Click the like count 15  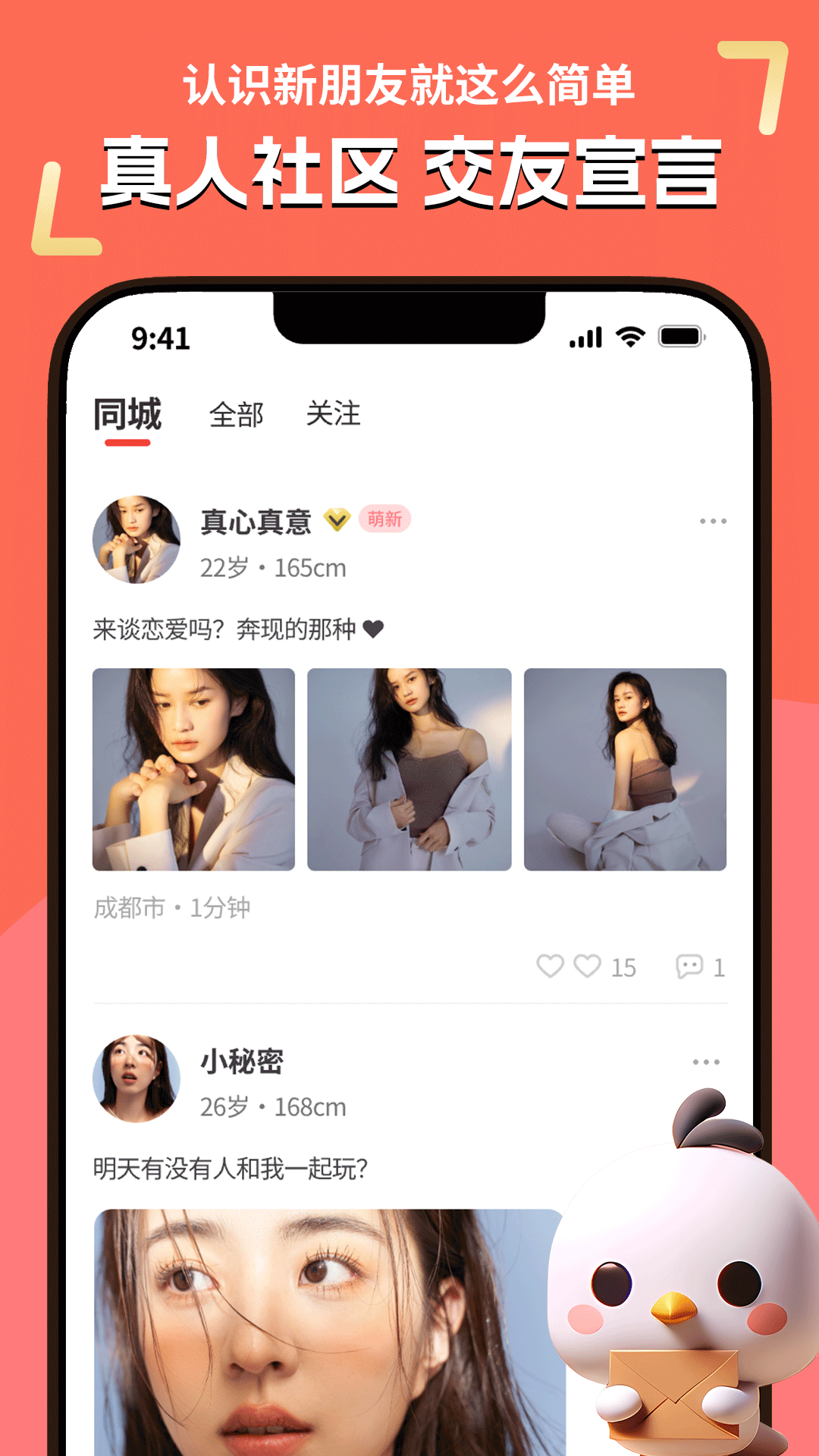pos(623,966)
